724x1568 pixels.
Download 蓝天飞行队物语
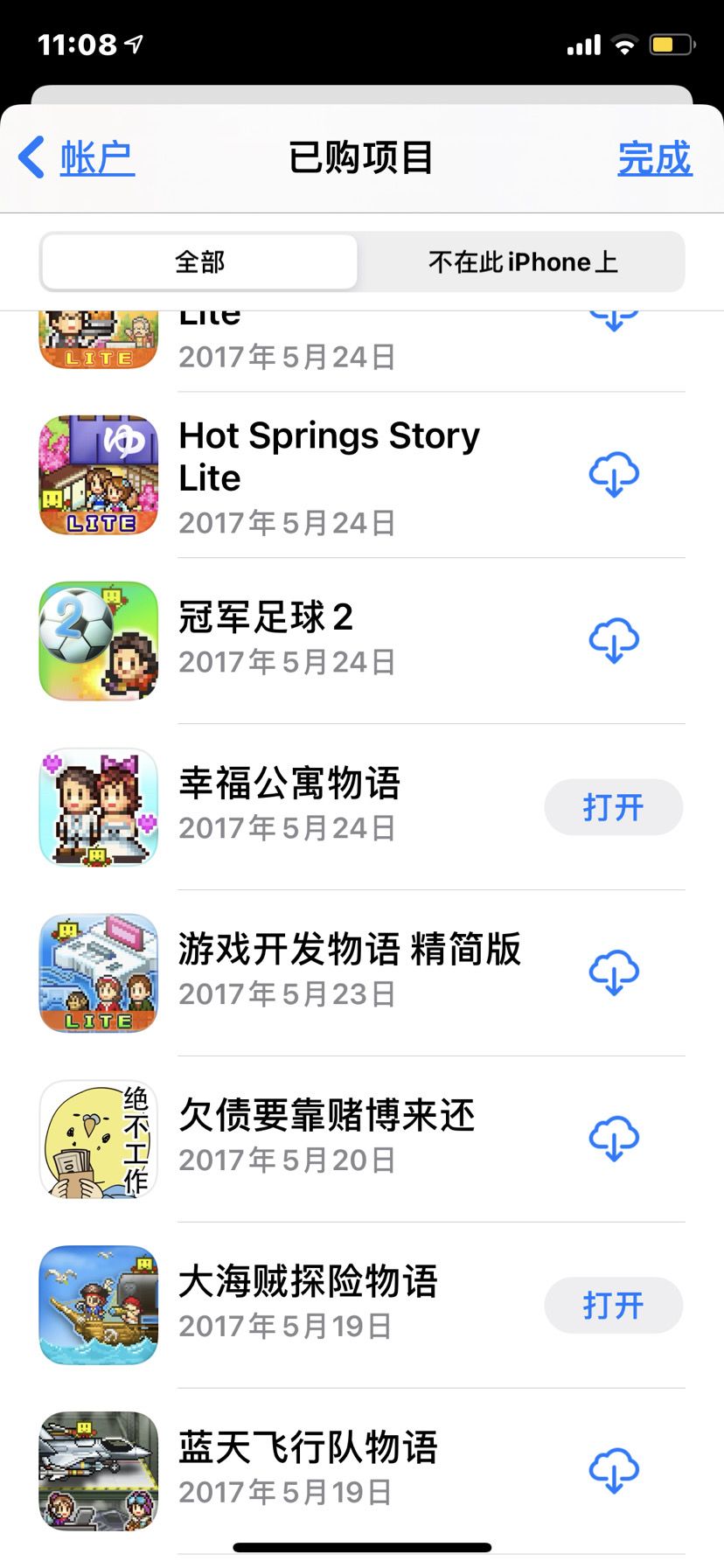coord(614,1471)
